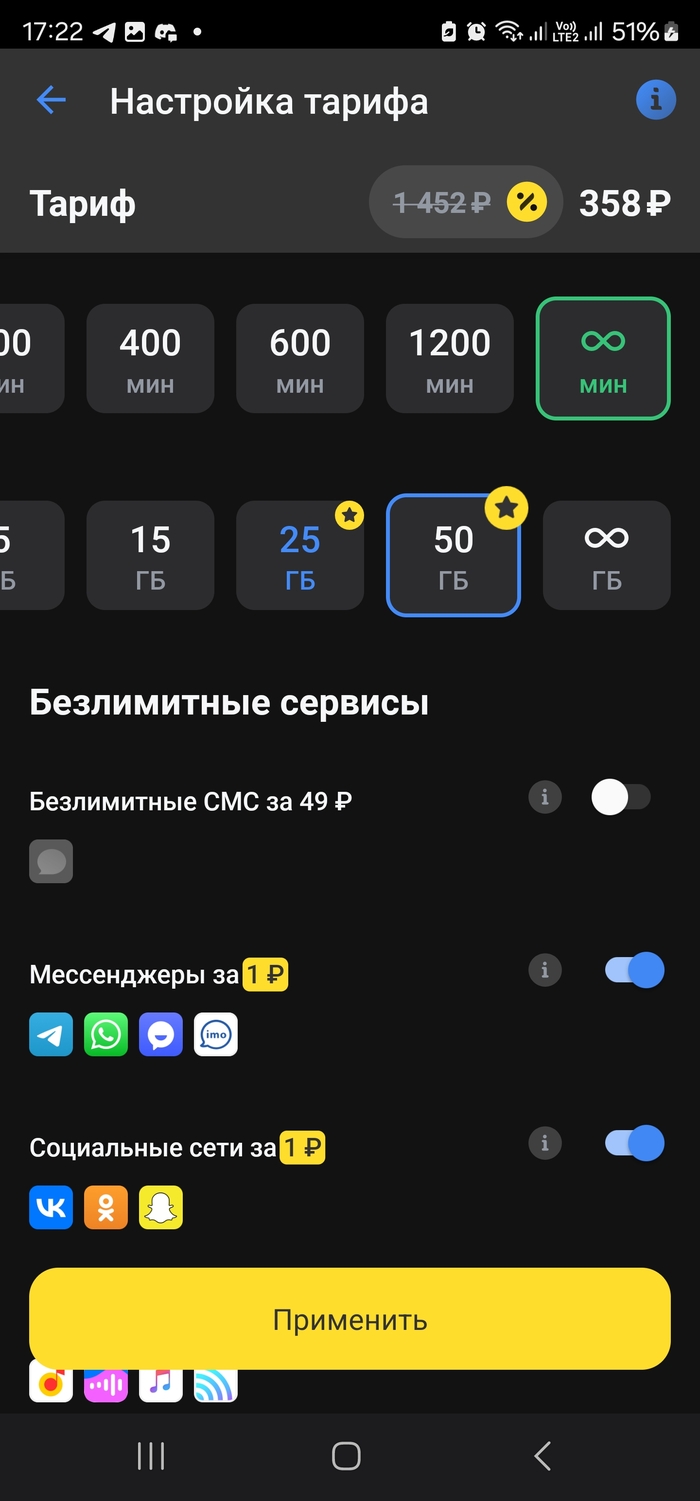Enable Безлимитные СМС за 49 ₽
The width and height of the screenshot is (700, 1501).
point(621,797)
